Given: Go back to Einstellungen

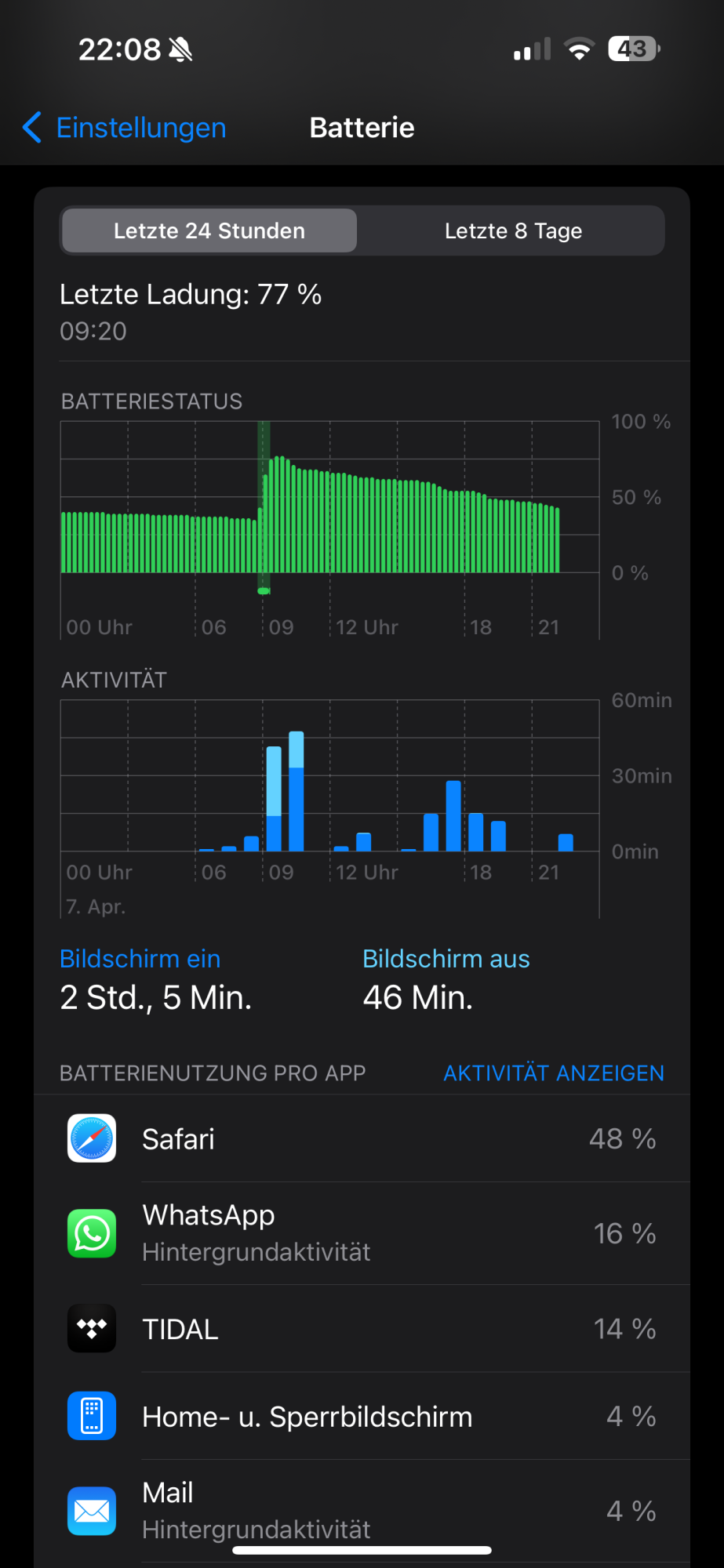Looking at the screenshot, I should click(126, 128).
